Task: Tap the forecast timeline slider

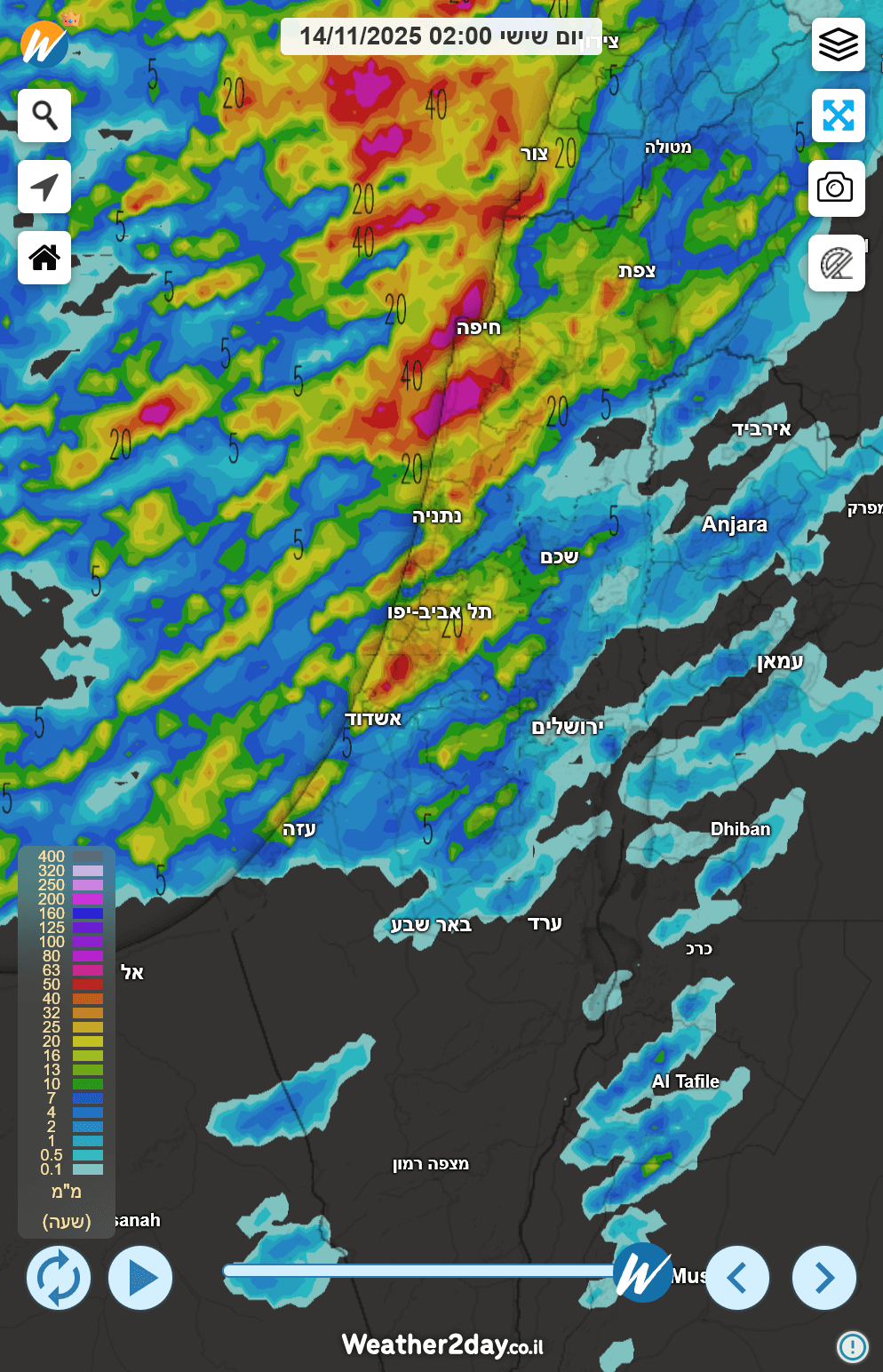Action: [418, 1271]
